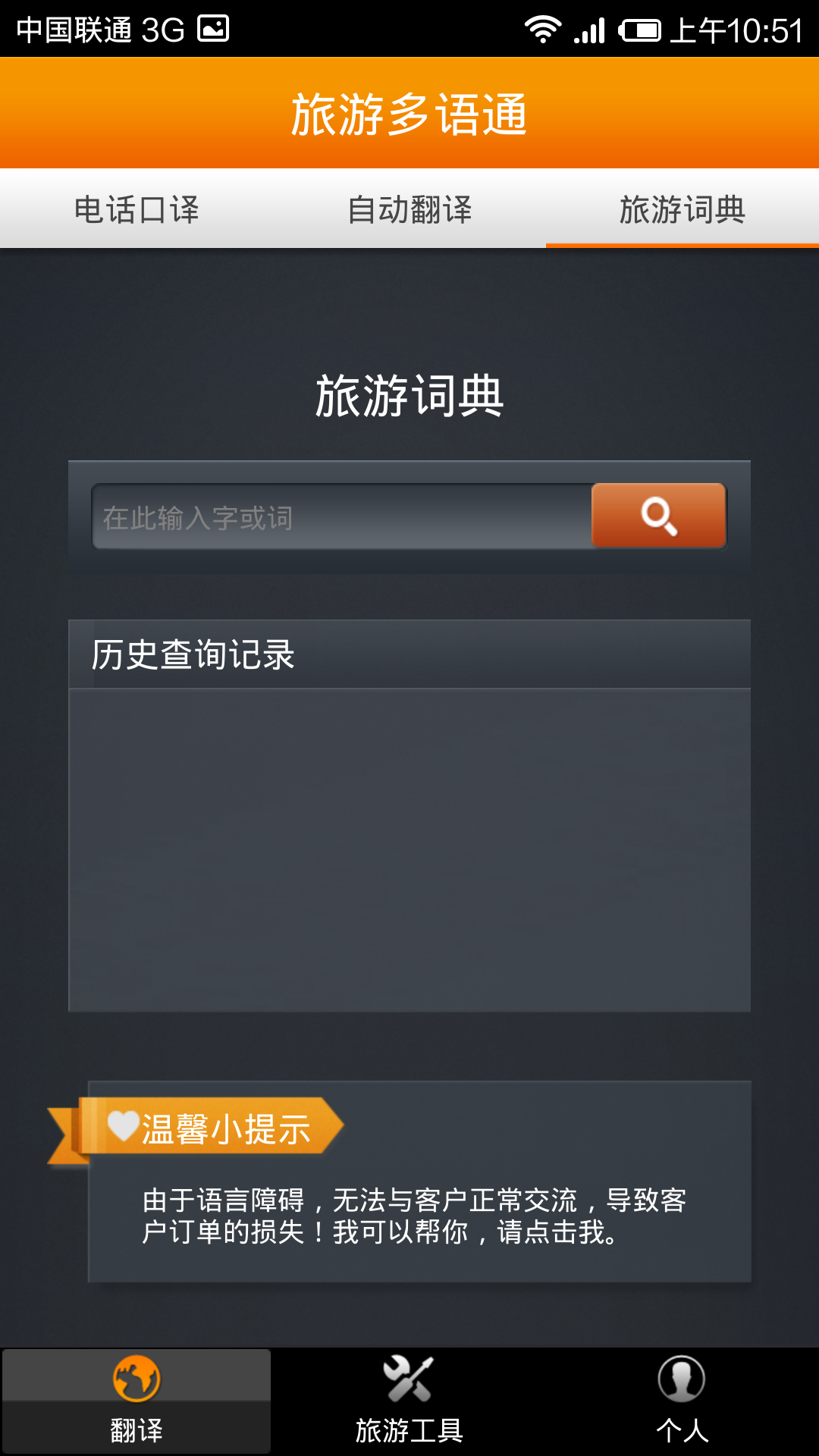Image resolution: width=819 pixels, height=1456 pixels.
Task: Switch to the 电话口译 tab
Action: (x=136, y=209)
